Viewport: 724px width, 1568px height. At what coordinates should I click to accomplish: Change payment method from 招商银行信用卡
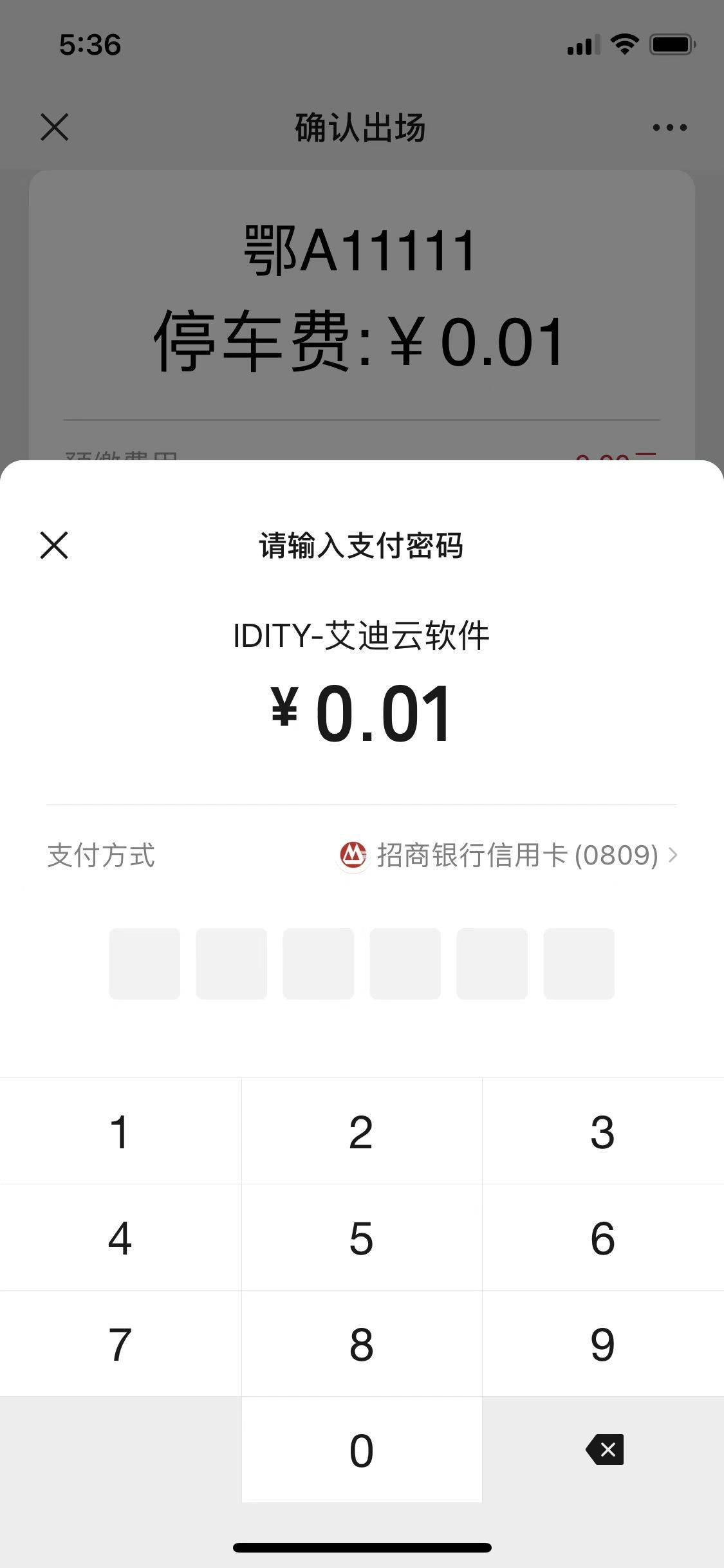508,855
